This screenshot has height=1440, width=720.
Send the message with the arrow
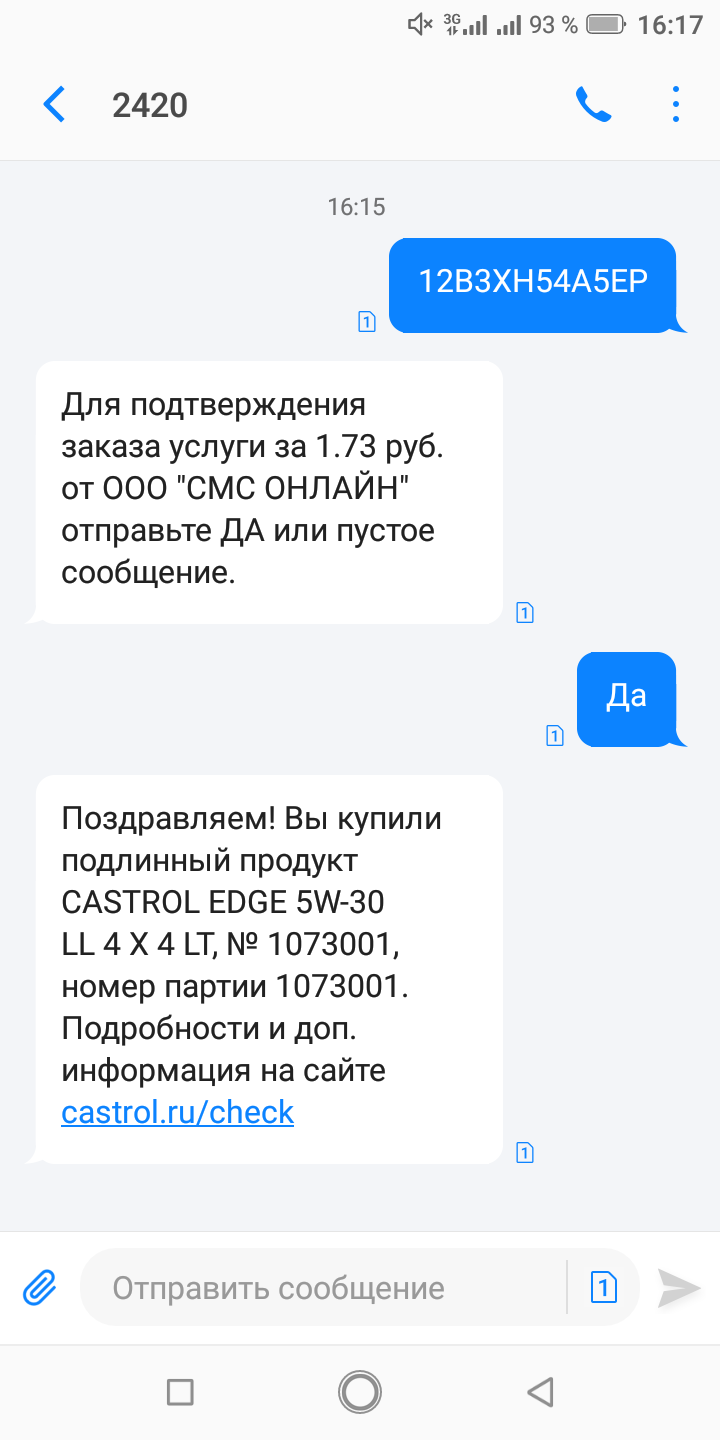point(679,1288)
